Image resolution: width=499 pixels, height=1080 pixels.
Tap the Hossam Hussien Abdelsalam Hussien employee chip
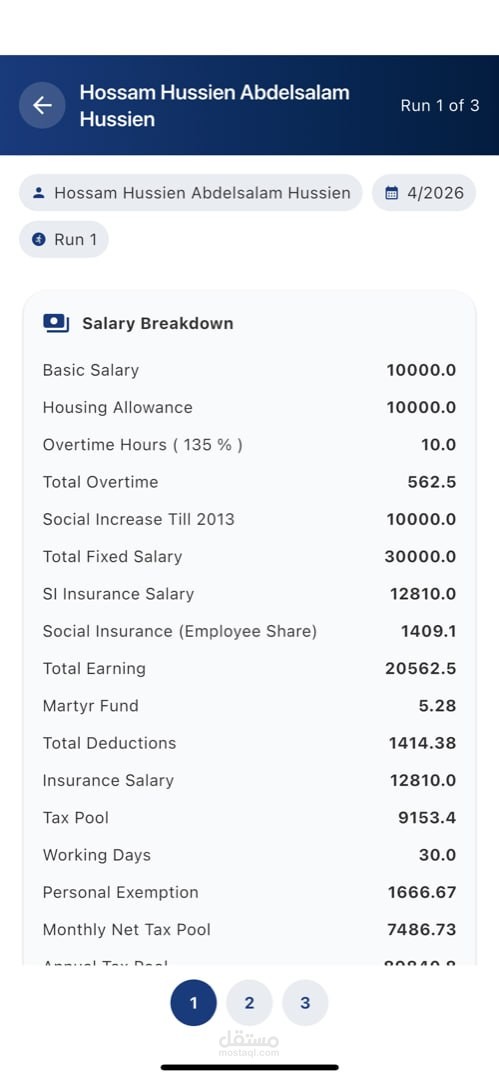pyautogui.click(x=190, y=193)
